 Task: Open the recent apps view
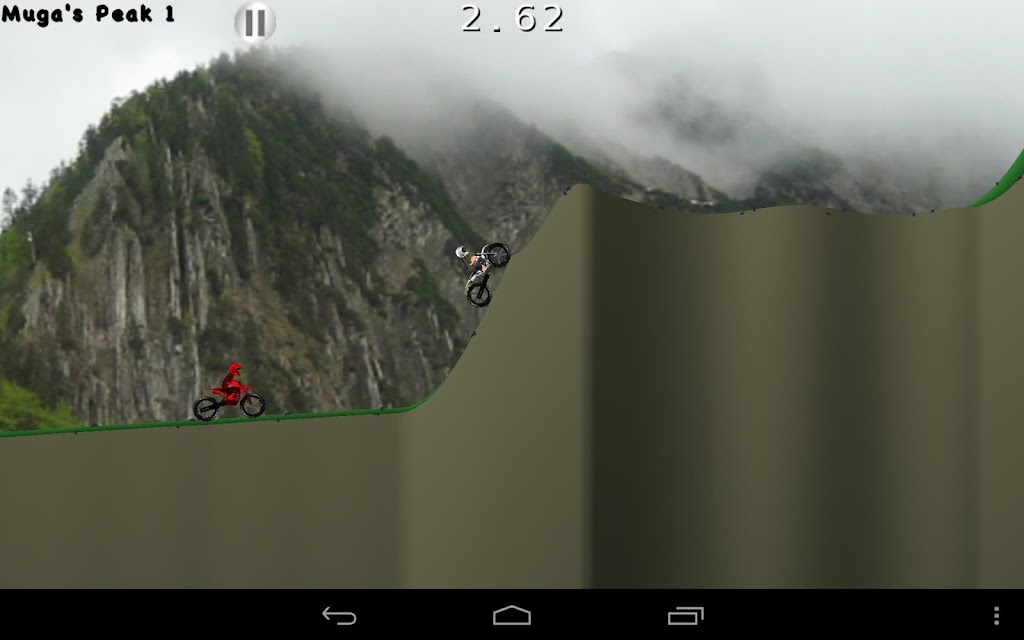point(685,615)
